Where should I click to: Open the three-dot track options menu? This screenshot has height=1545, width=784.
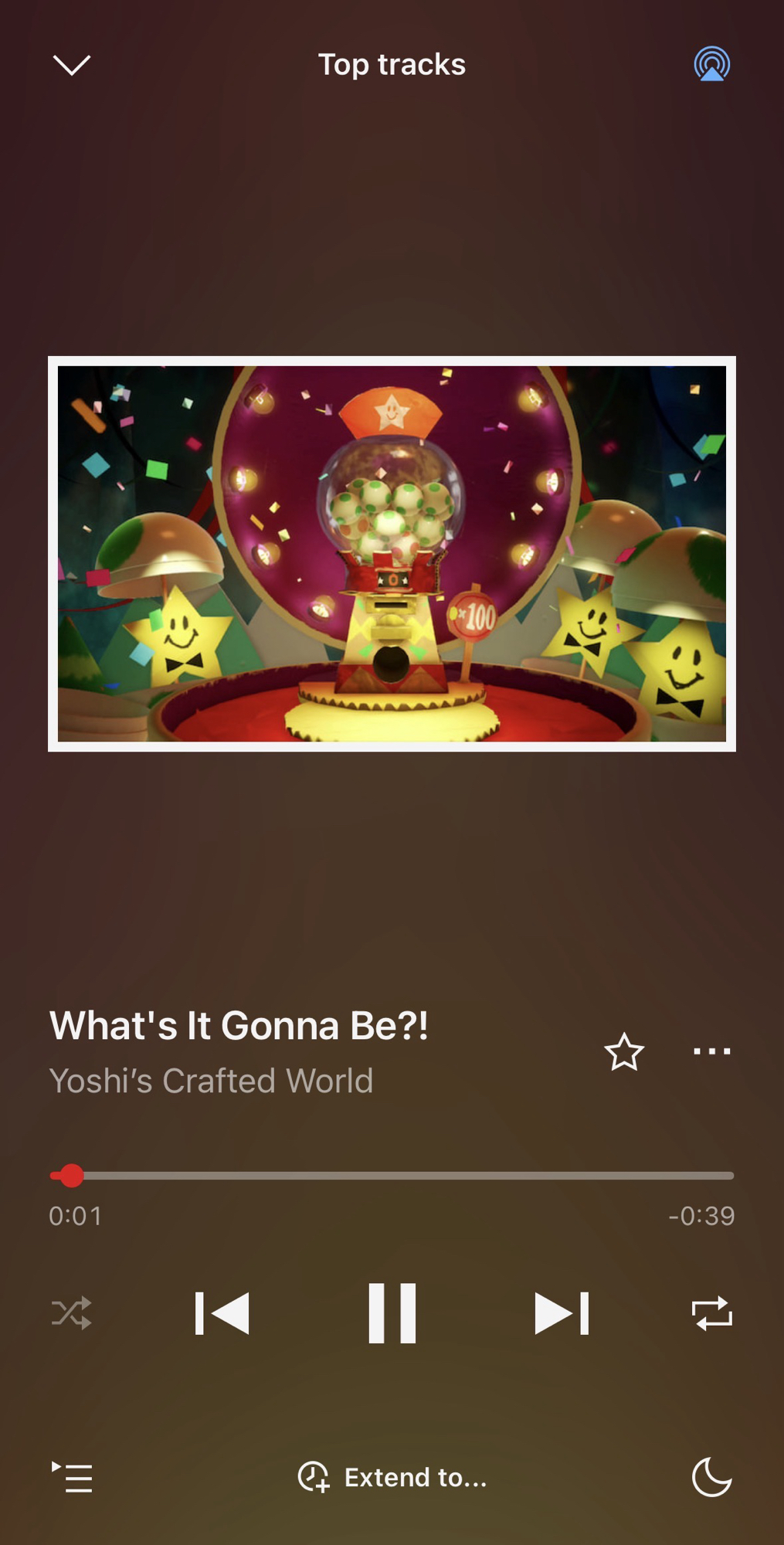(711, 1051)
